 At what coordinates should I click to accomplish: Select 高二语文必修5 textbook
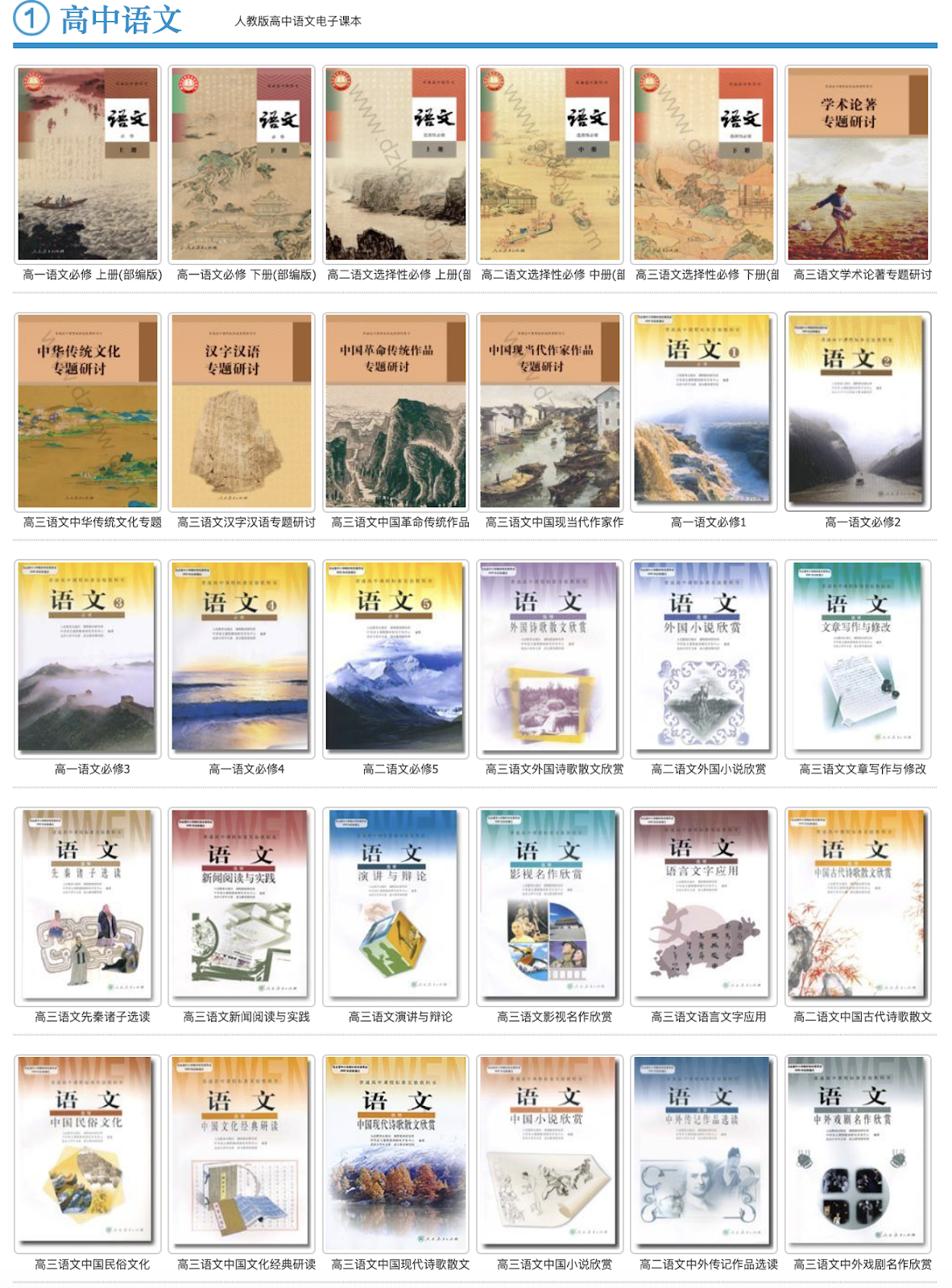click(395, 658)
